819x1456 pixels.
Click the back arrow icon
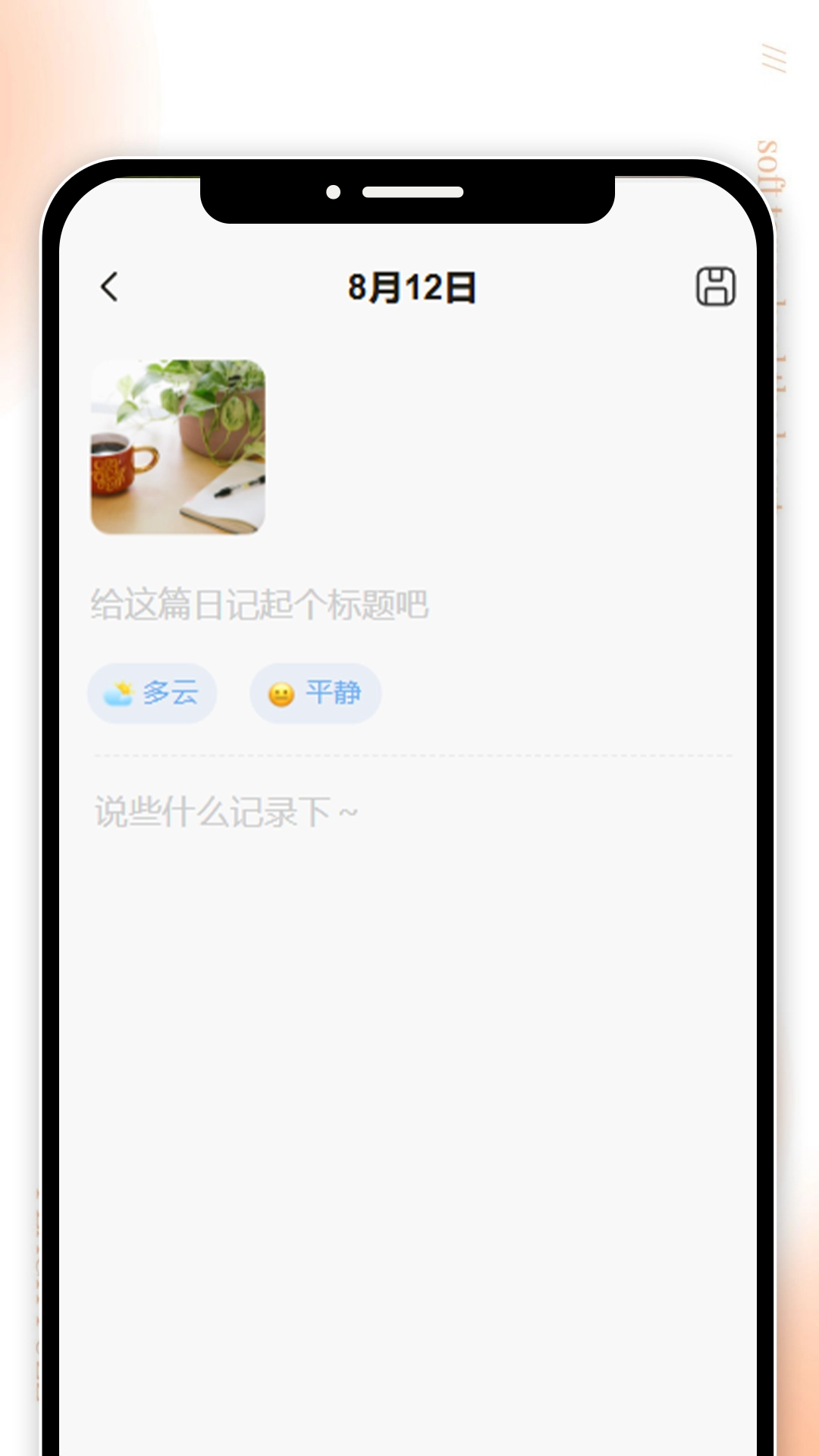[109, 288]
